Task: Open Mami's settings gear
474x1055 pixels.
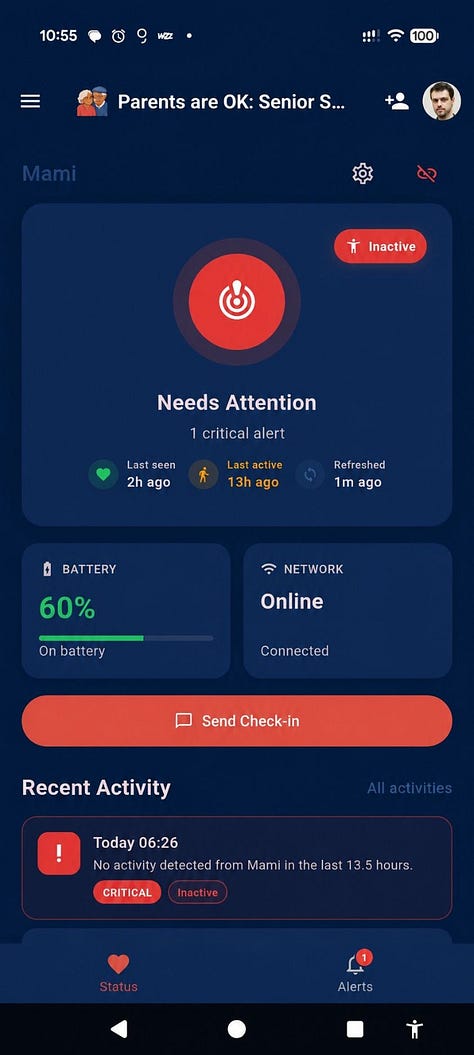Action: [x=363, y=174]
